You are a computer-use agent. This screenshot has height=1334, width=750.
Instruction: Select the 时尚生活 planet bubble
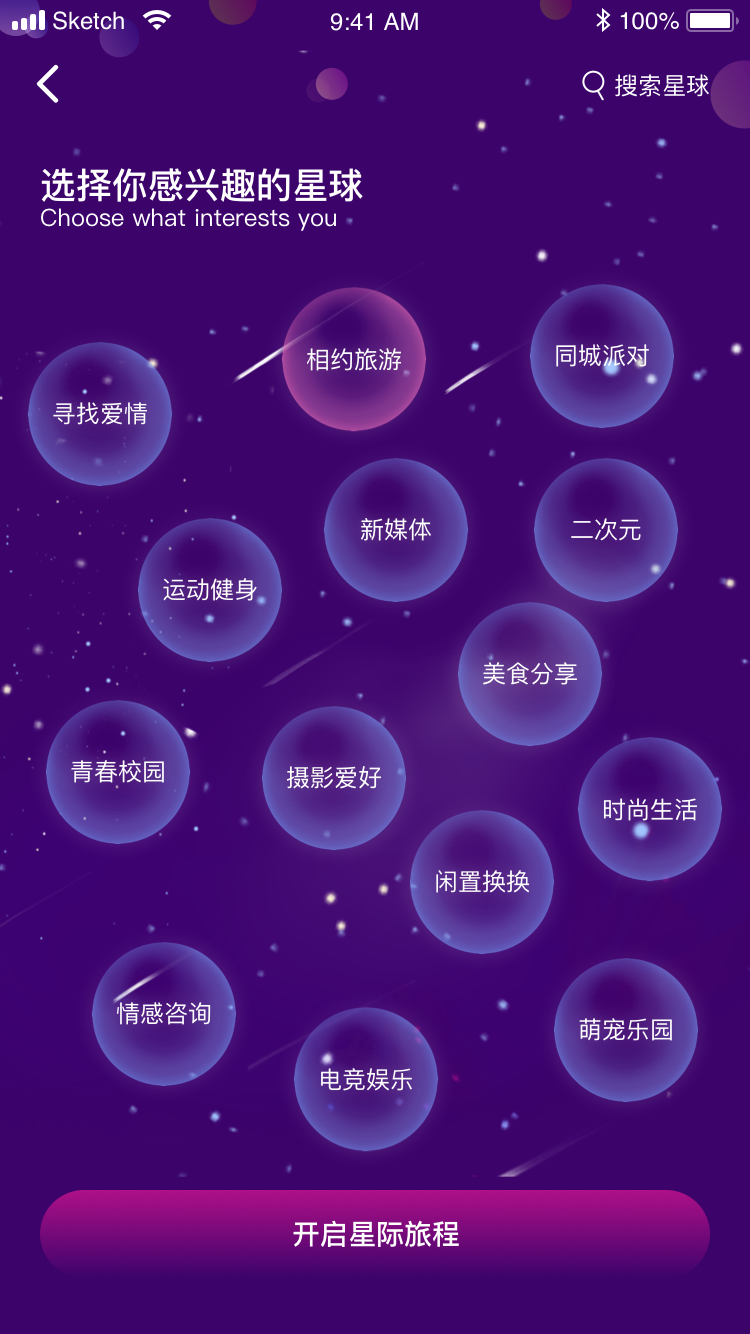click(650, 810)
